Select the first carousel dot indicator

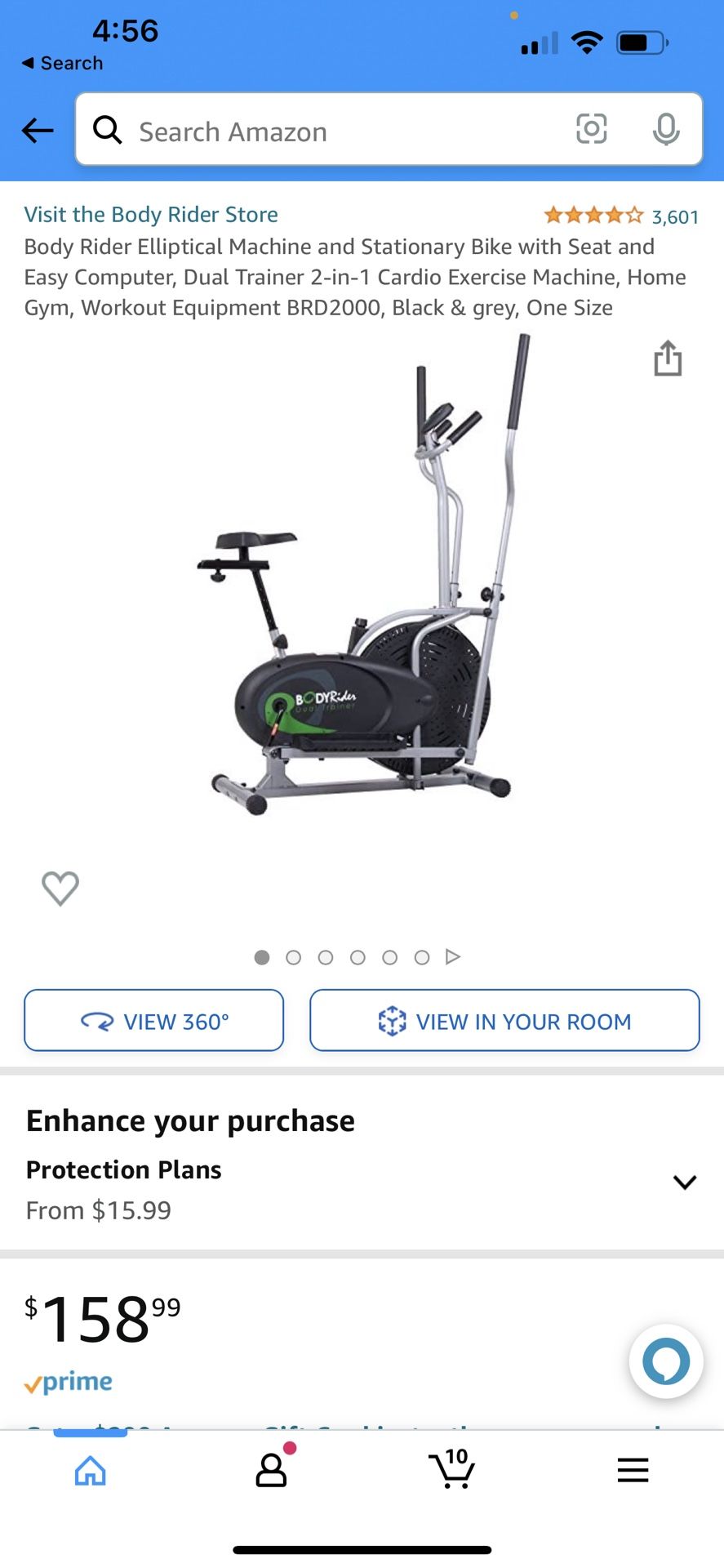[262, 956]
